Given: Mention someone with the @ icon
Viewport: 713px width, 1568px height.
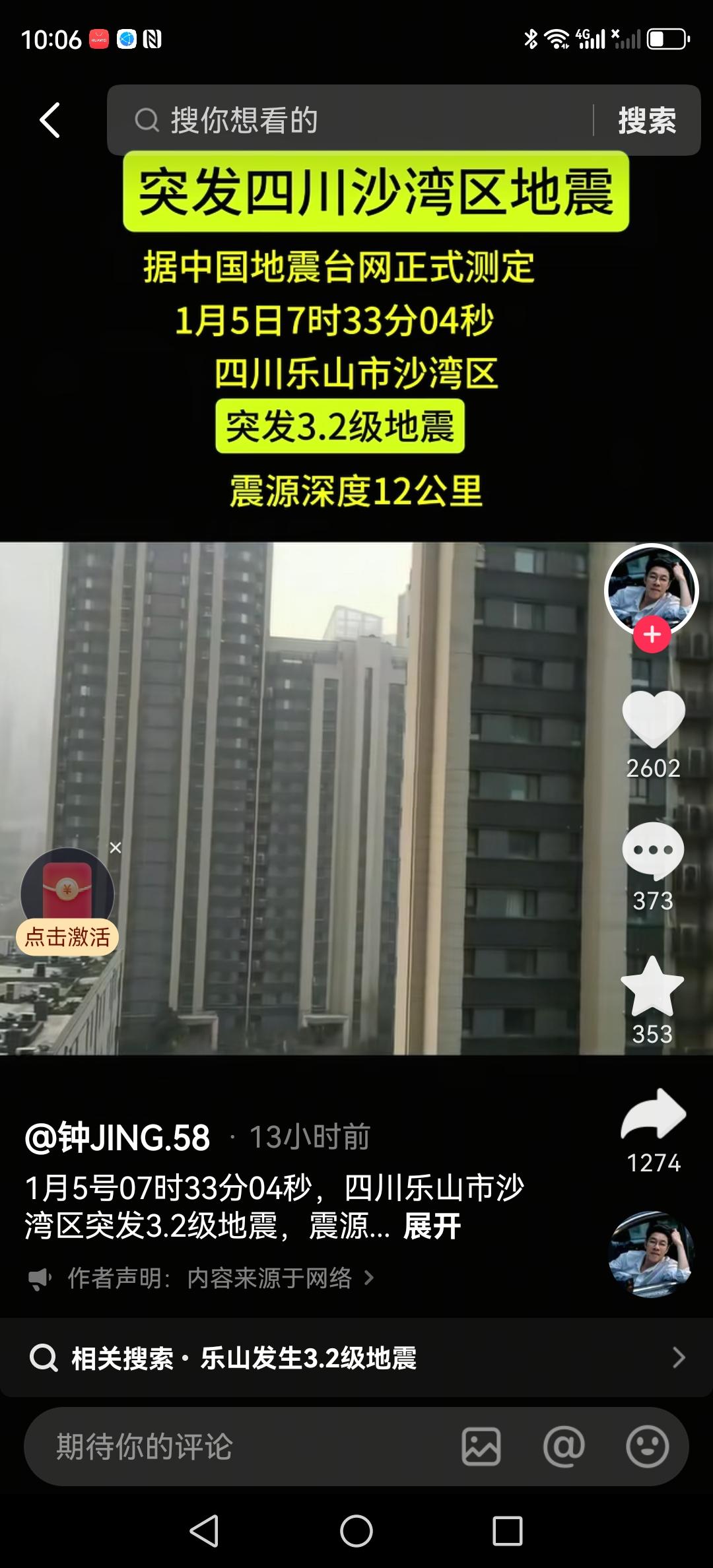Looking at the screenshot, I should (564, 1447).
